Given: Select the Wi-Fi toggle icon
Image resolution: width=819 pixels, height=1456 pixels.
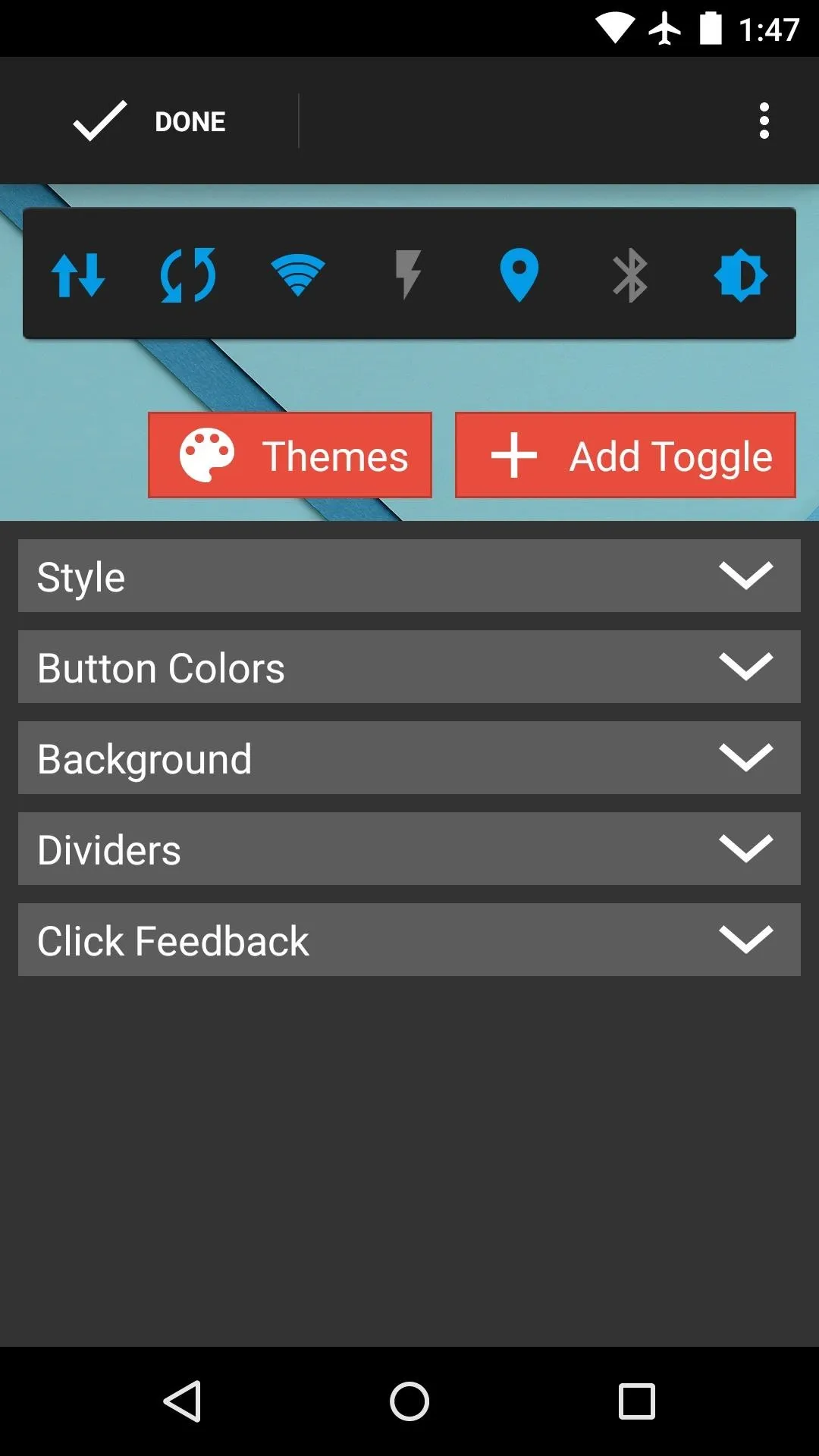Looking at the screenshot, I should pos(298,275).
